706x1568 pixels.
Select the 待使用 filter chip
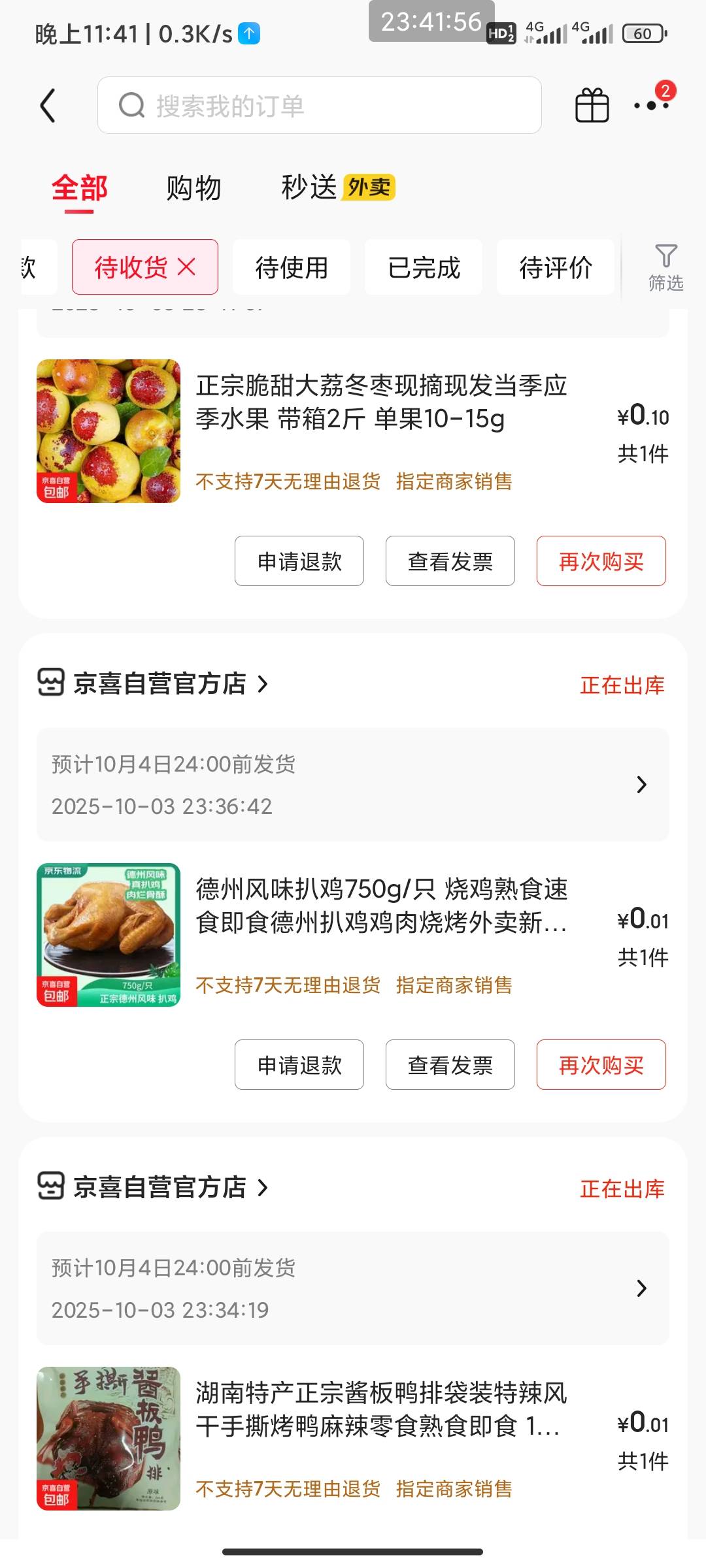coord(292,267)
